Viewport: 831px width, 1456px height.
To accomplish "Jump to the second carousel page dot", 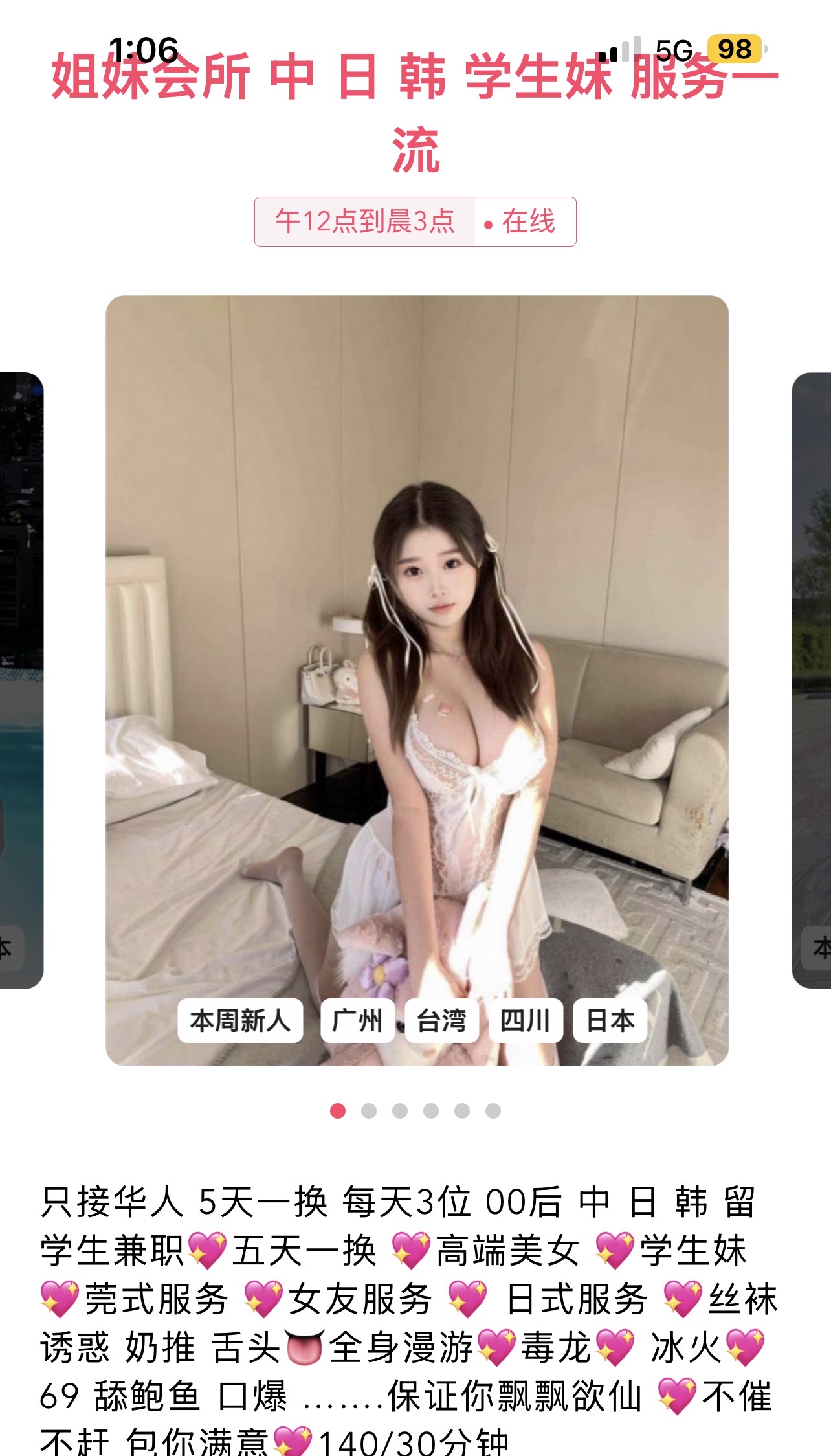I will click(x=369, y=1111).
